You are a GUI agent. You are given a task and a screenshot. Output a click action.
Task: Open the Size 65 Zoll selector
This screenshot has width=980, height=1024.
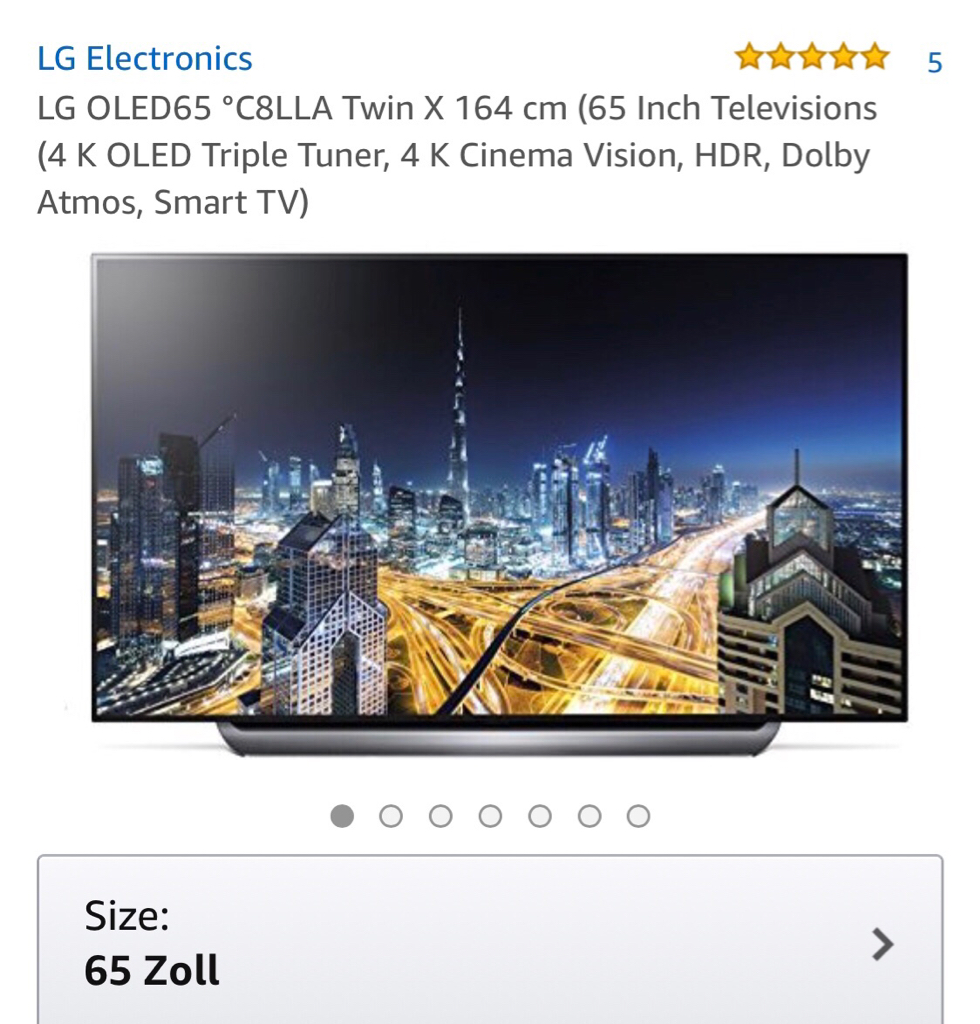pyautogui.click(x=490, y=942)
